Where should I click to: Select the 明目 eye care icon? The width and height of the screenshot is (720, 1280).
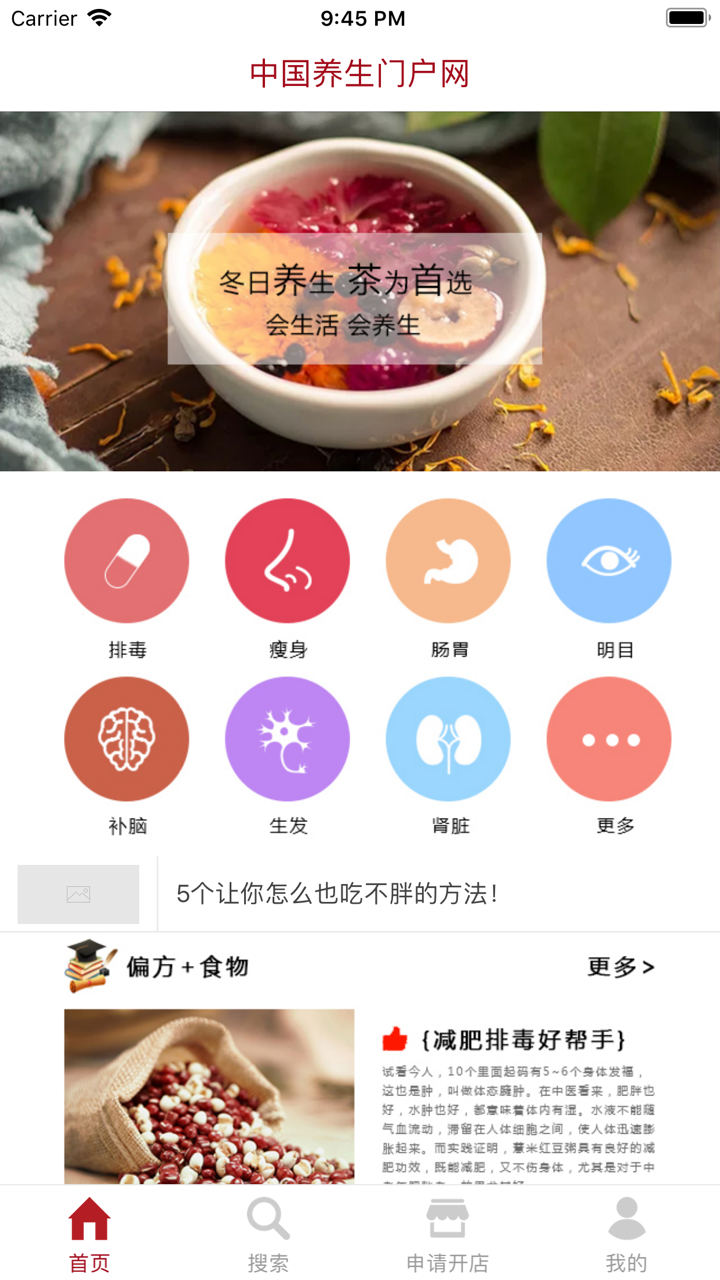coord(608,560)
